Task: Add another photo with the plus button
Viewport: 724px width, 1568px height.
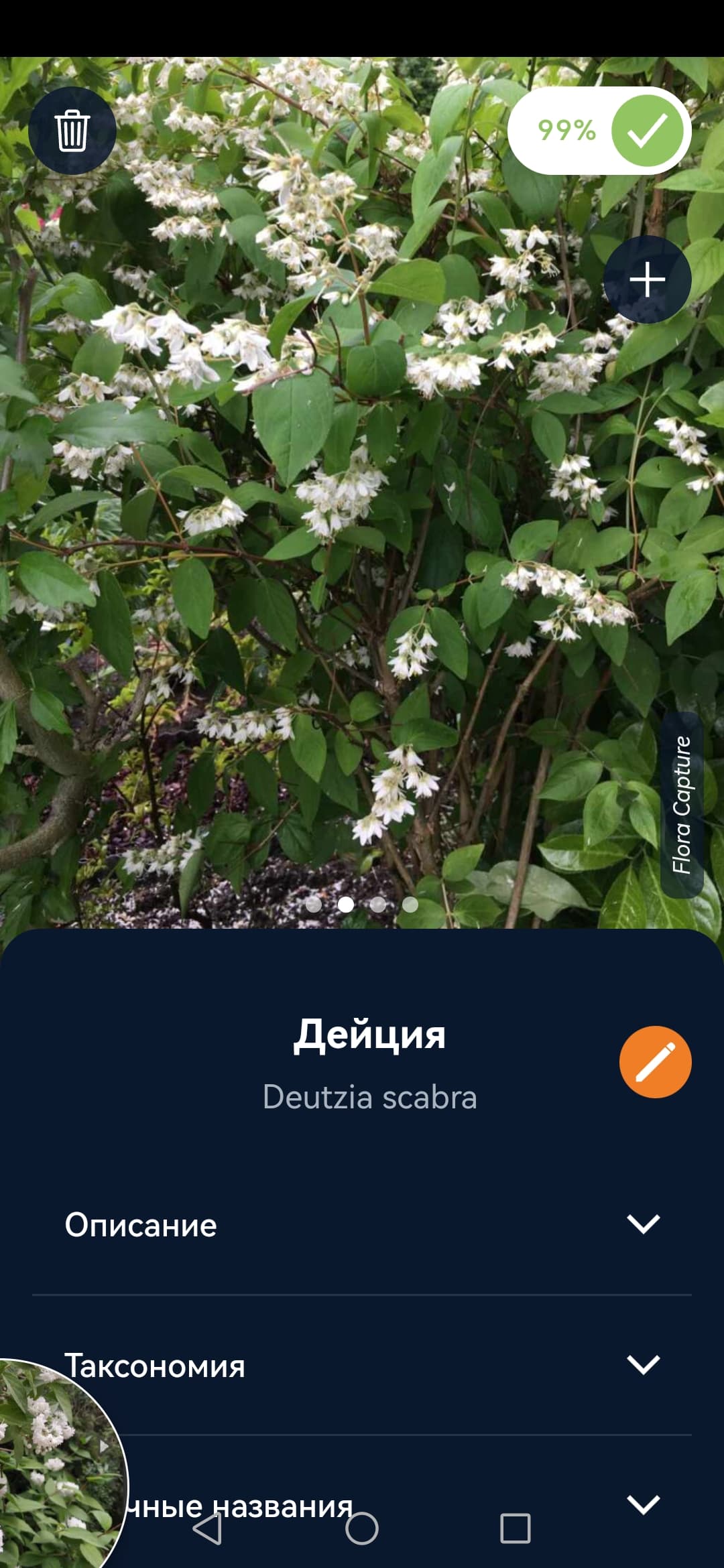Action: [x=647, y=279]
